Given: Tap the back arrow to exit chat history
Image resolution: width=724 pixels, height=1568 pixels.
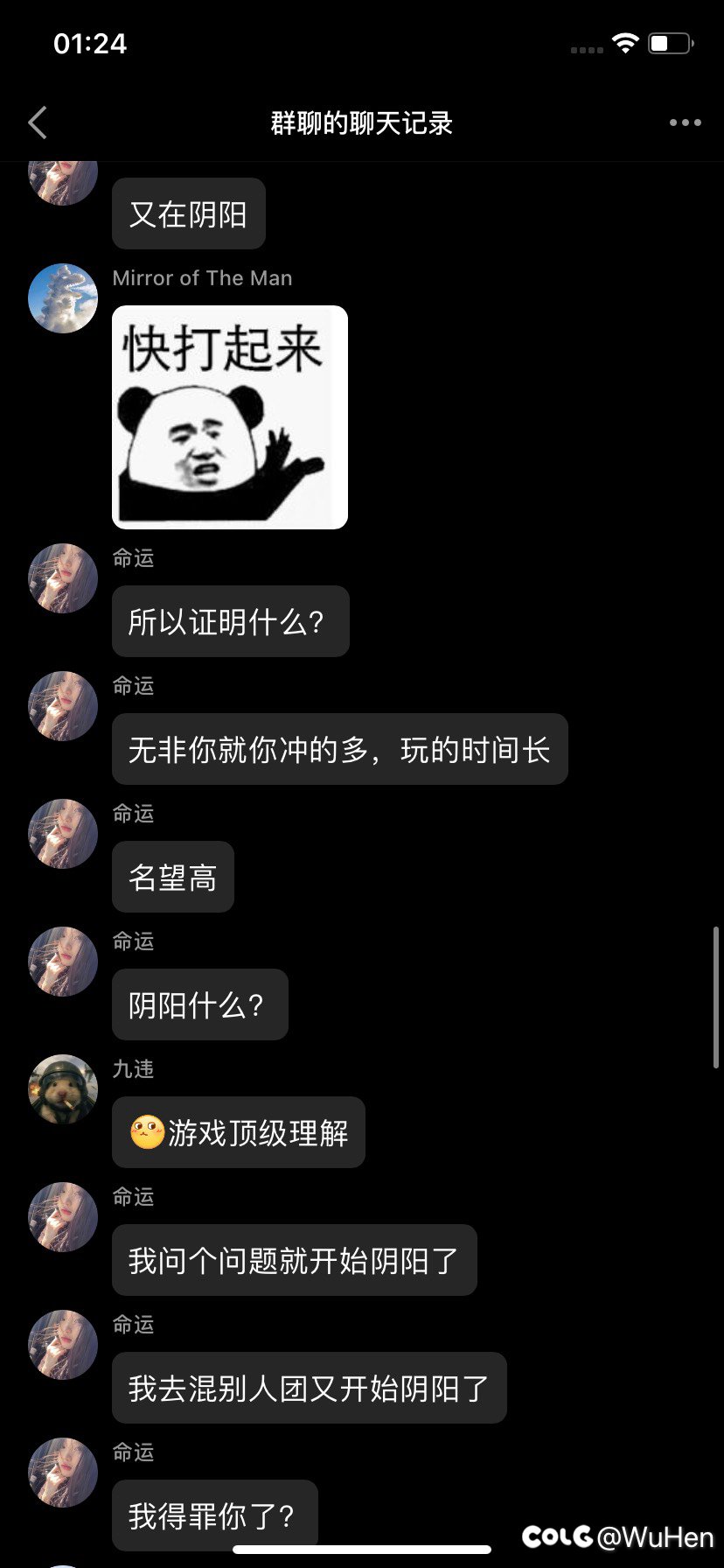Looking at the screenshot, I should click(x=37, y=122).
